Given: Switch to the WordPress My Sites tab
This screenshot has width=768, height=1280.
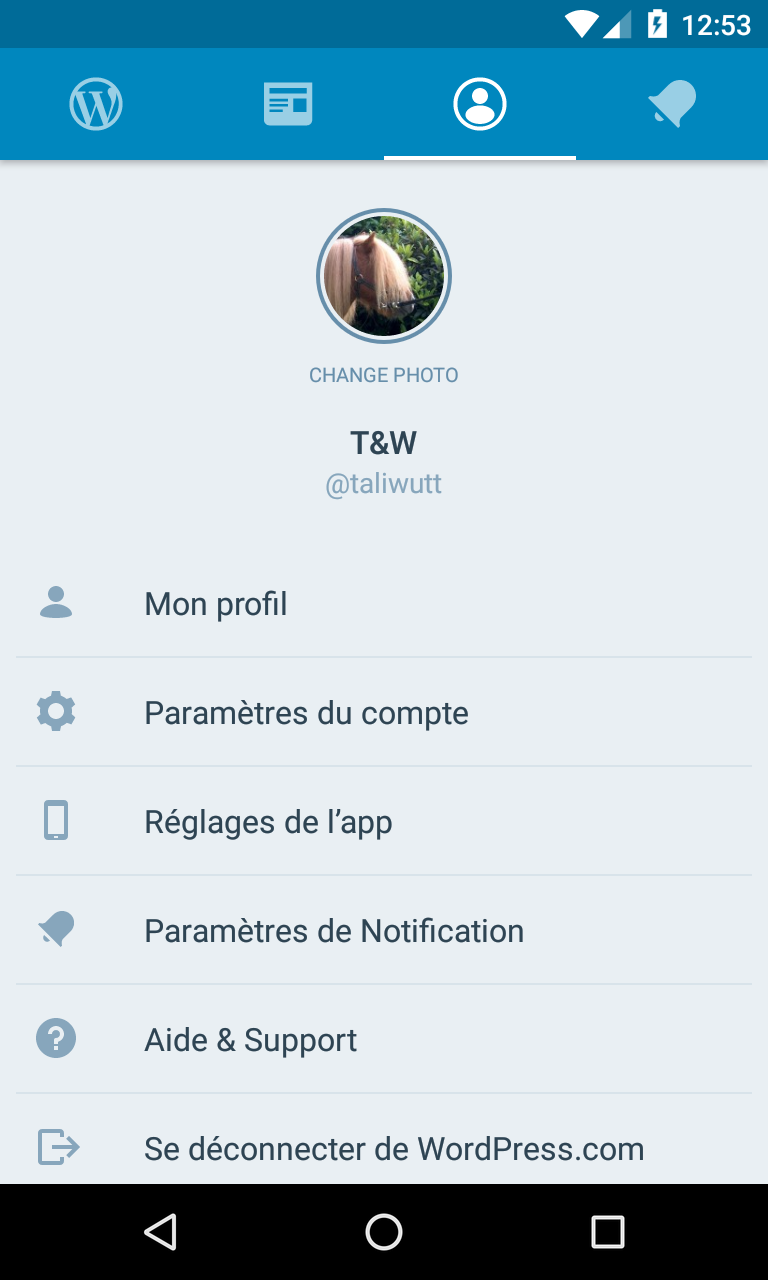Looking at the screenshot, I should [x=96, y=104].
